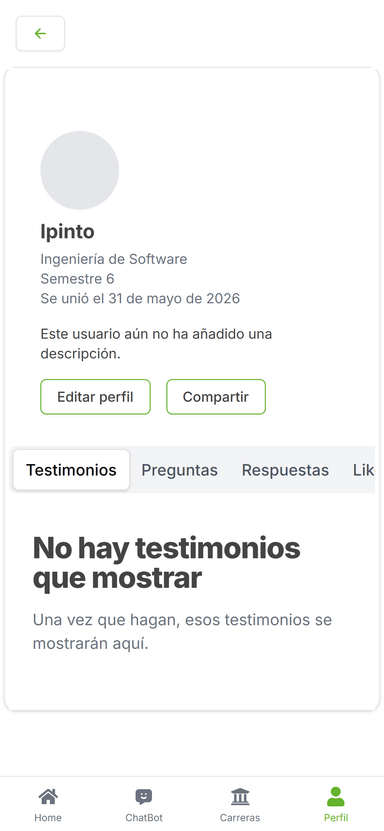Switch to Carreras in bottom navigation
384x831 pixels.
(240, 805)
